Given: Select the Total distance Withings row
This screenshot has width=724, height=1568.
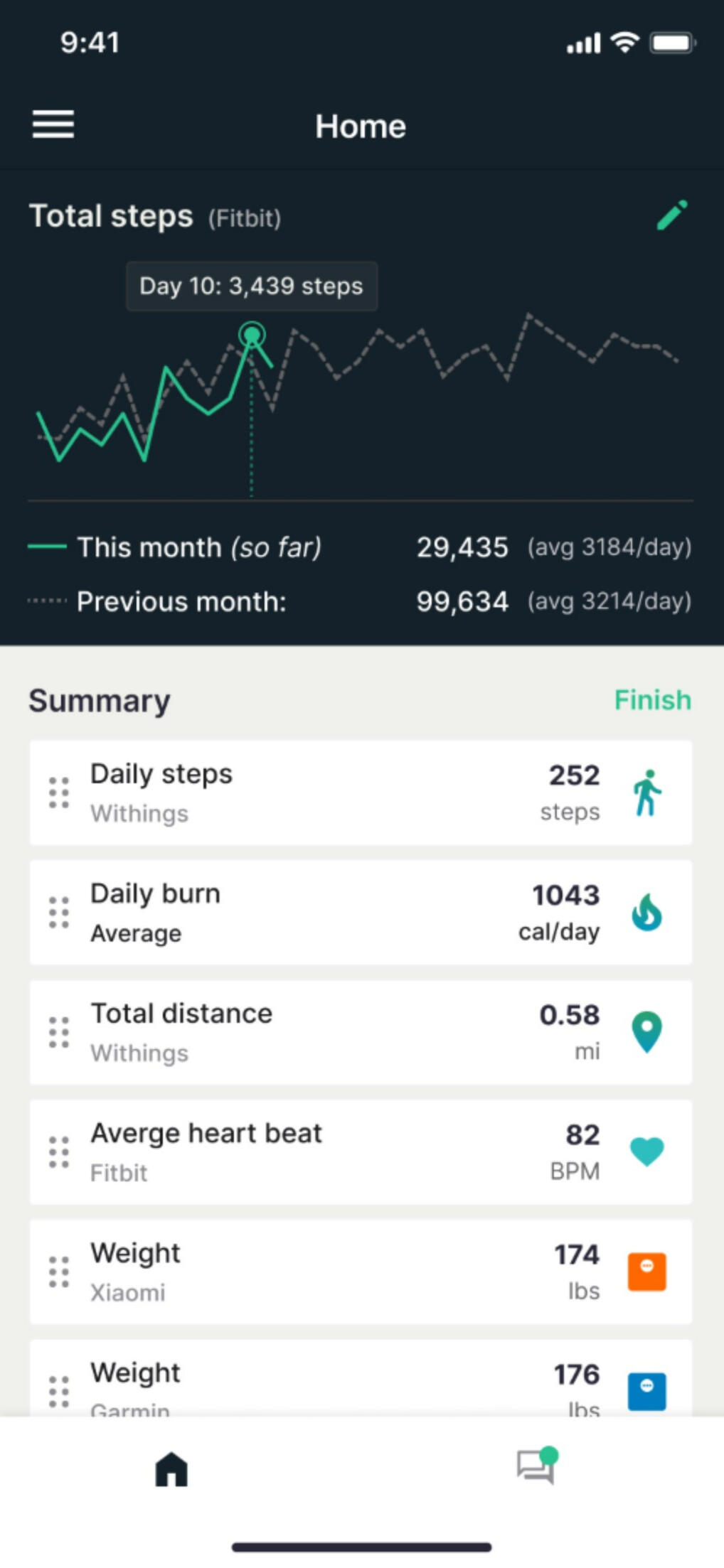Looking at the screenshot, I should point(361,1032).
